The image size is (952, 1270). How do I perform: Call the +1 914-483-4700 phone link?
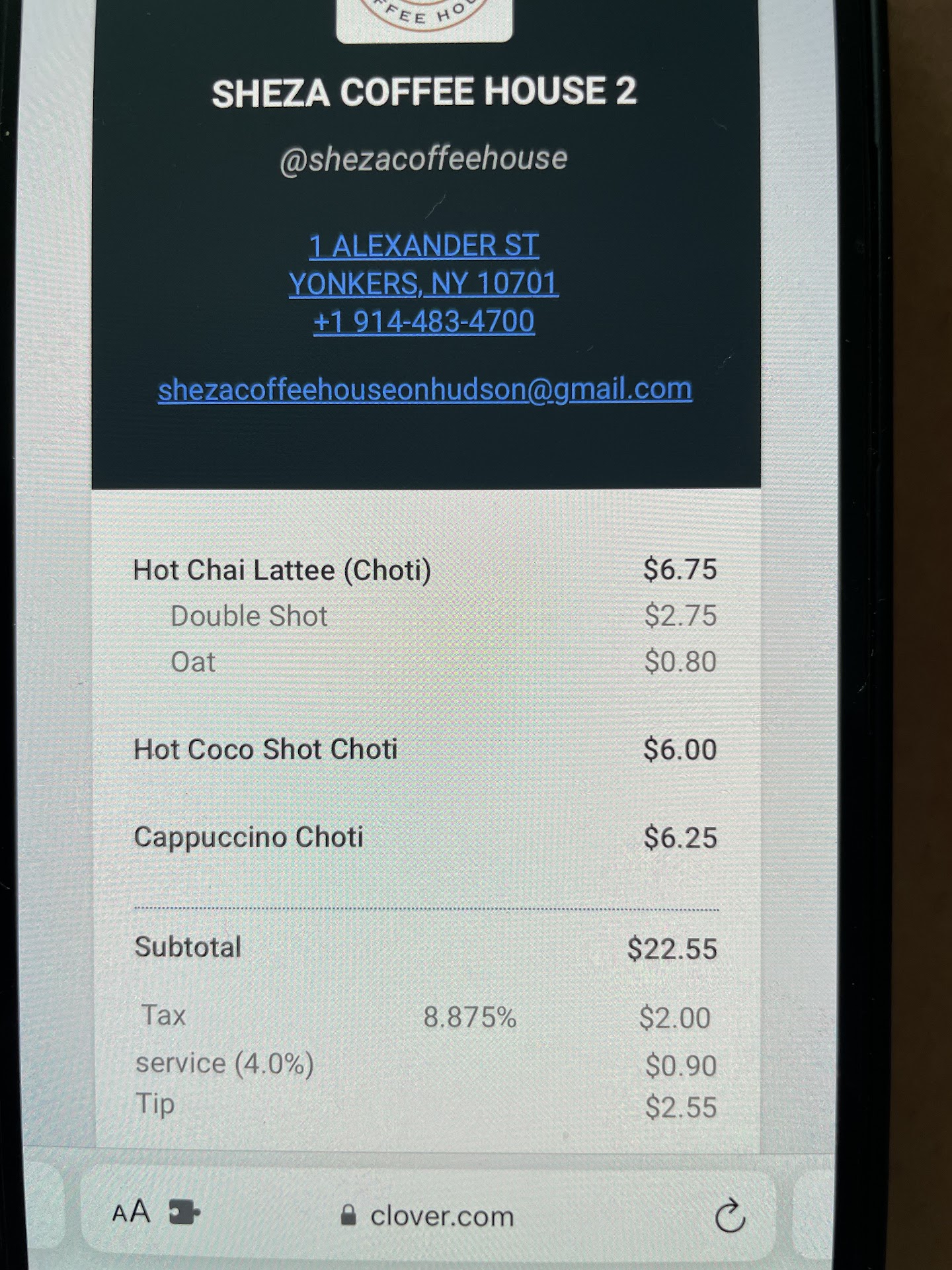424,322
